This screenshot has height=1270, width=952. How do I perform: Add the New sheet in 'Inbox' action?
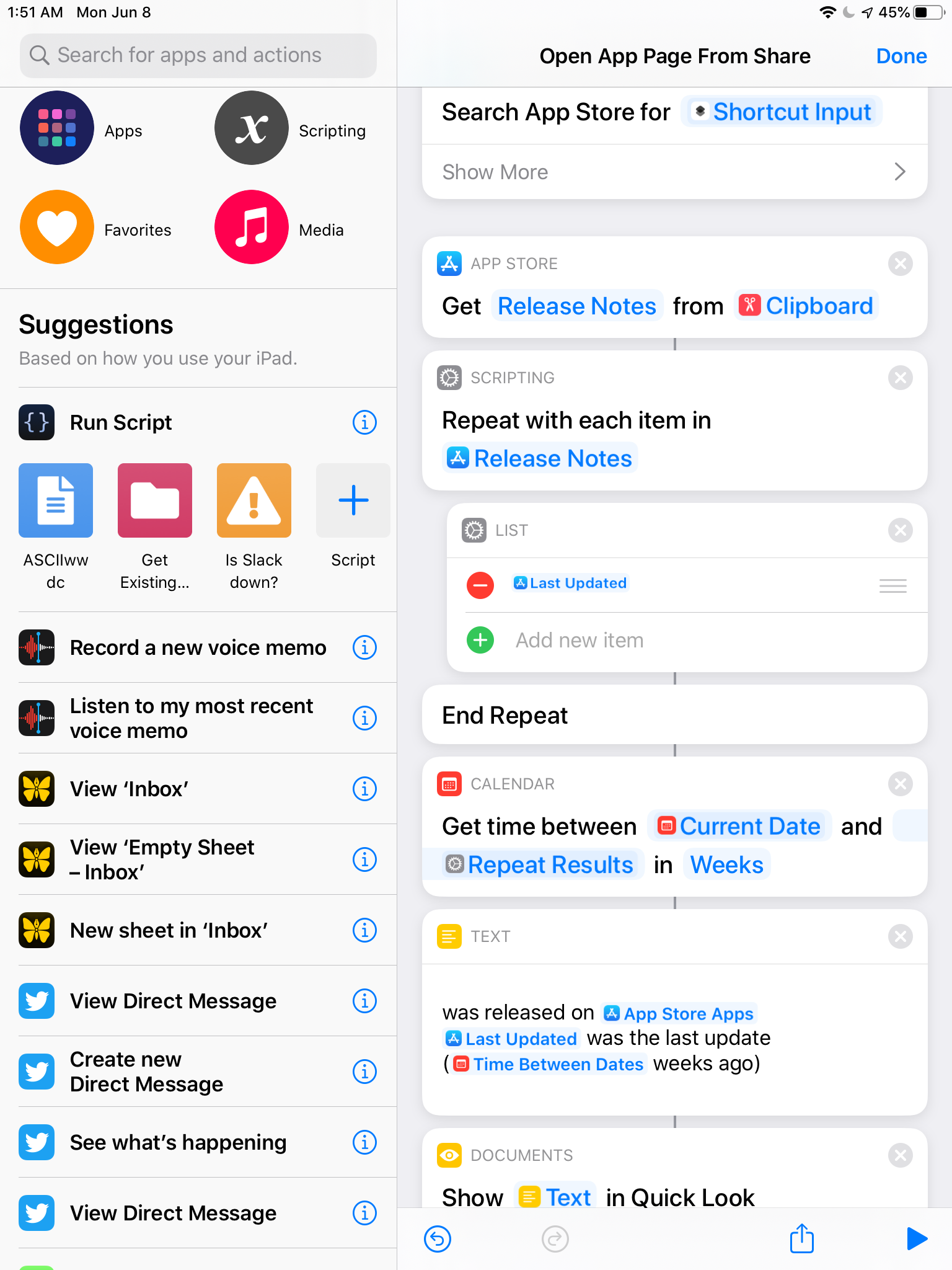point(169,931)
